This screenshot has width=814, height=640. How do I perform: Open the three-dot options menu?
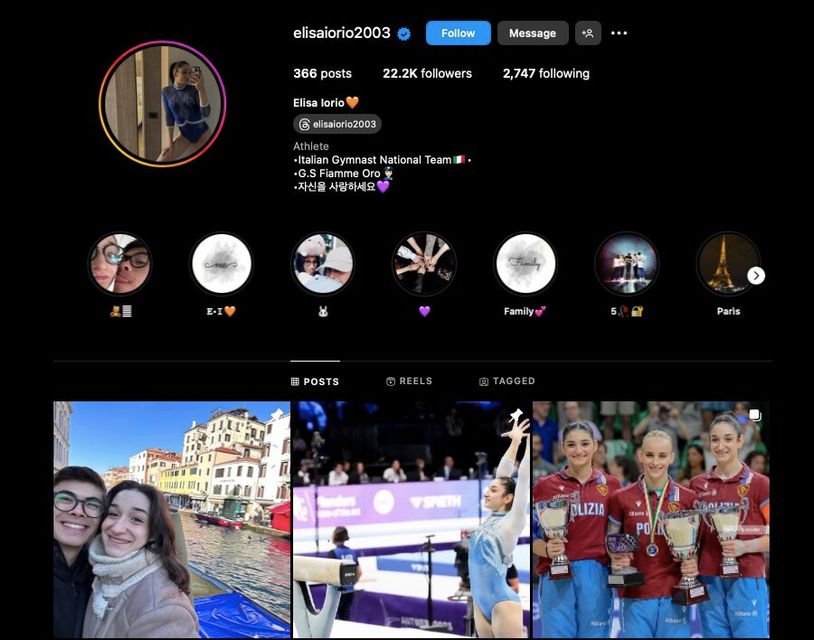619,33
